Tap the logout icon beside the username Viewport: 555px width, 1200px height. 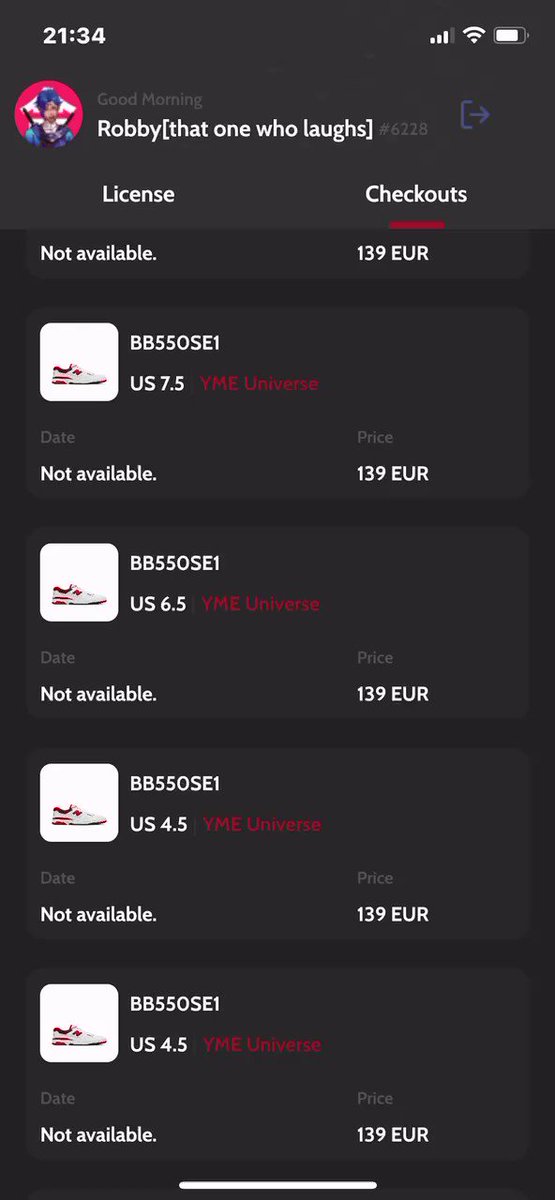pos(474,115)
